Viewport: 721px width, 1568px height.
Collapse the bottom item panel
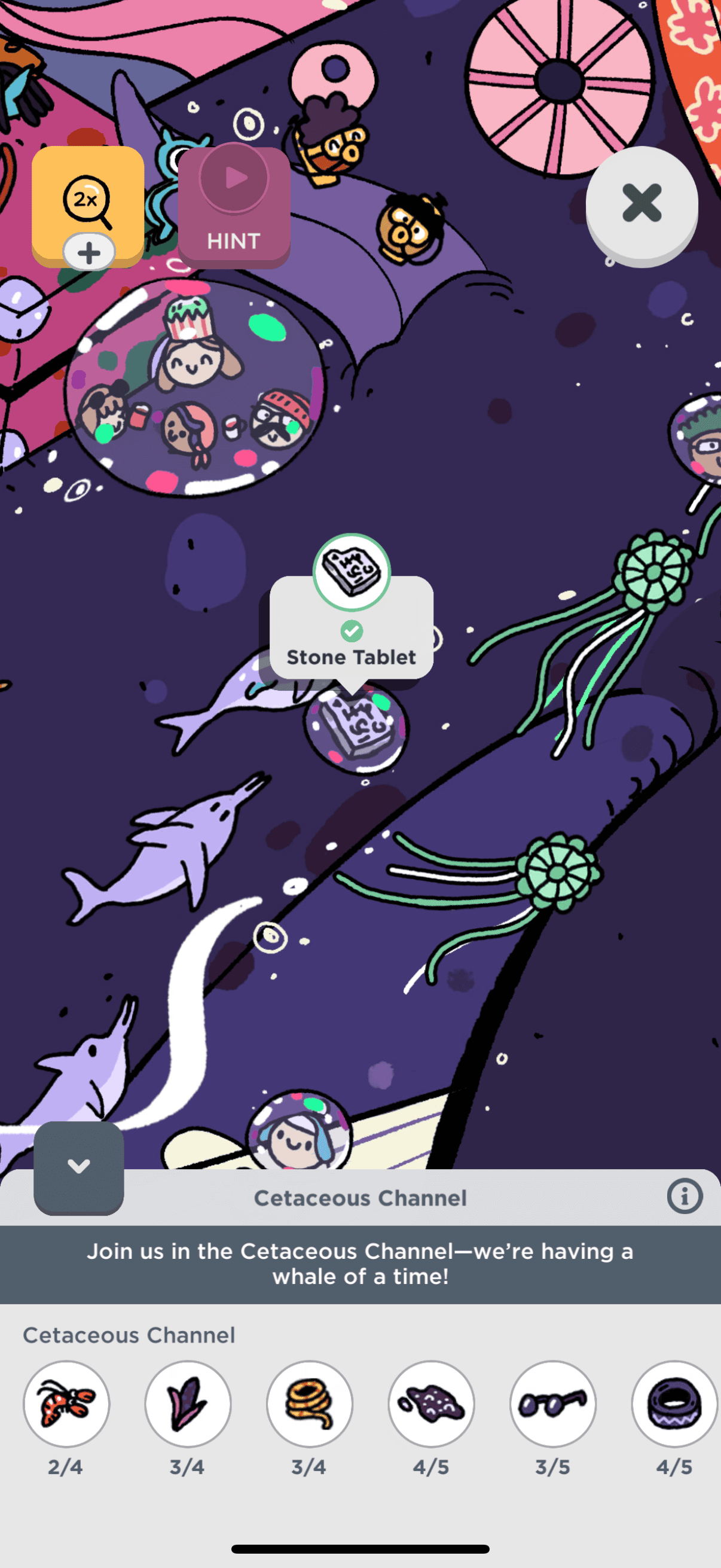(x=78, y=1166)
